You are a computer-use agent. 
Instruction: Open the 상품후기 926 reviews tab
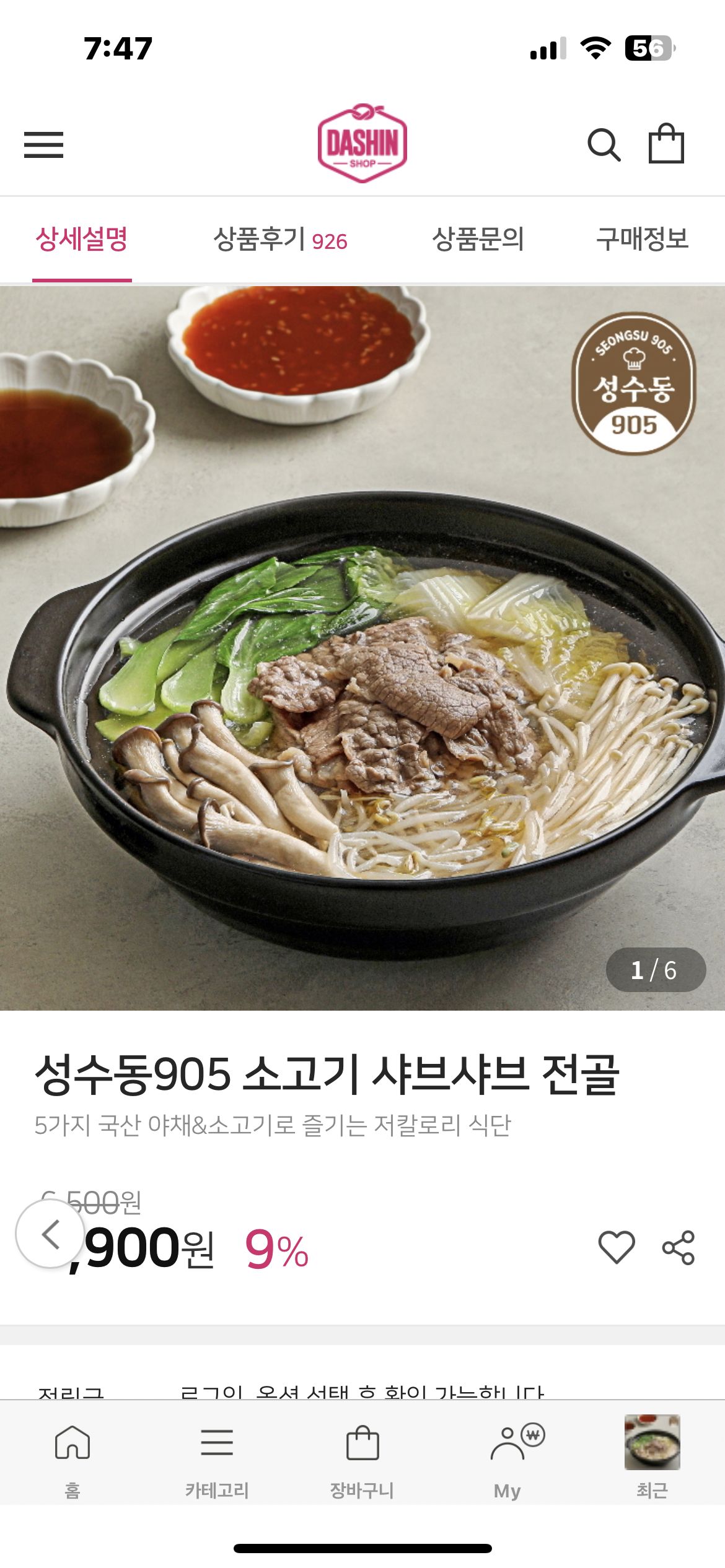click(280, 240)
